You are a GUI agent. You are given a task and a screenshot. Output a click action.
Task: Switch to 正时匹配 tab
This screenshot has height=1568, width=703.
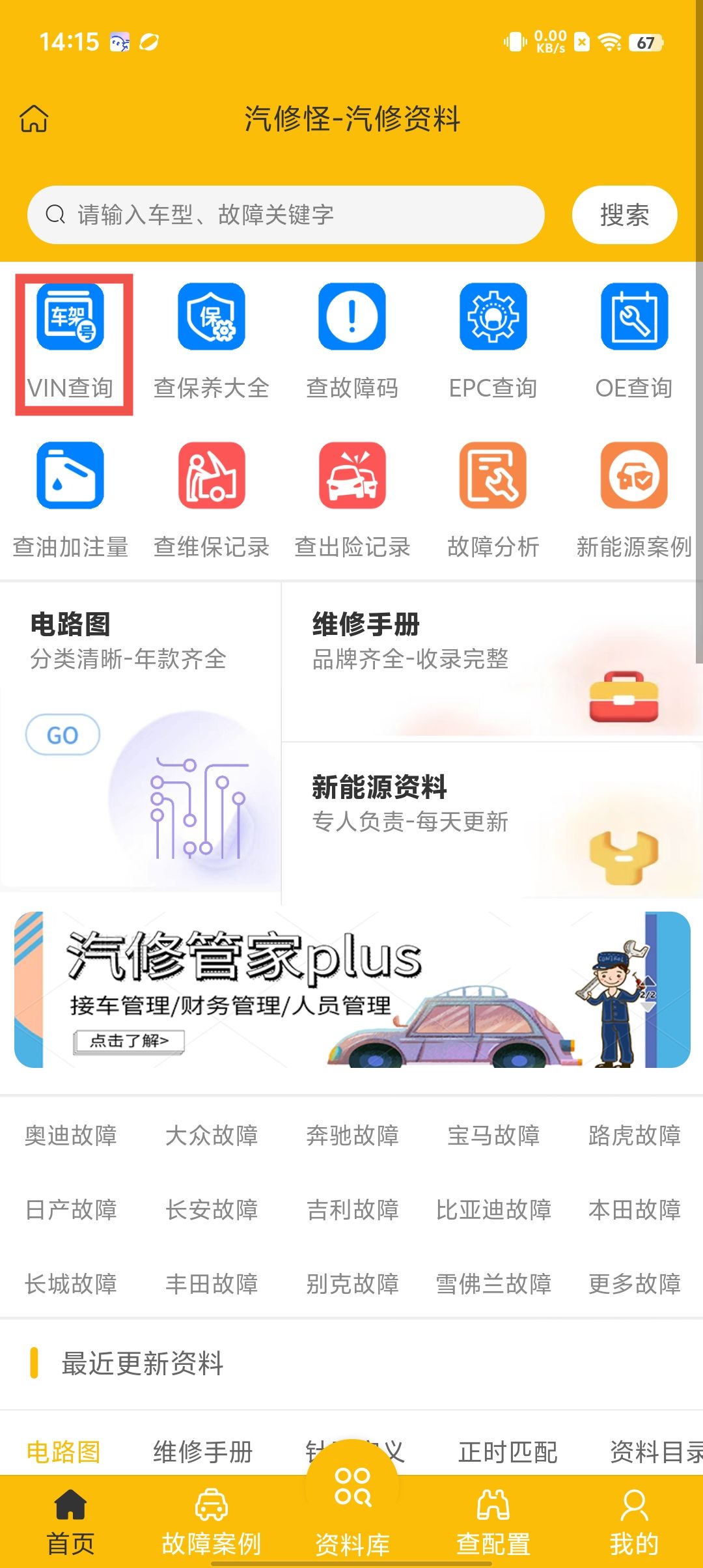pos(507,1452)
